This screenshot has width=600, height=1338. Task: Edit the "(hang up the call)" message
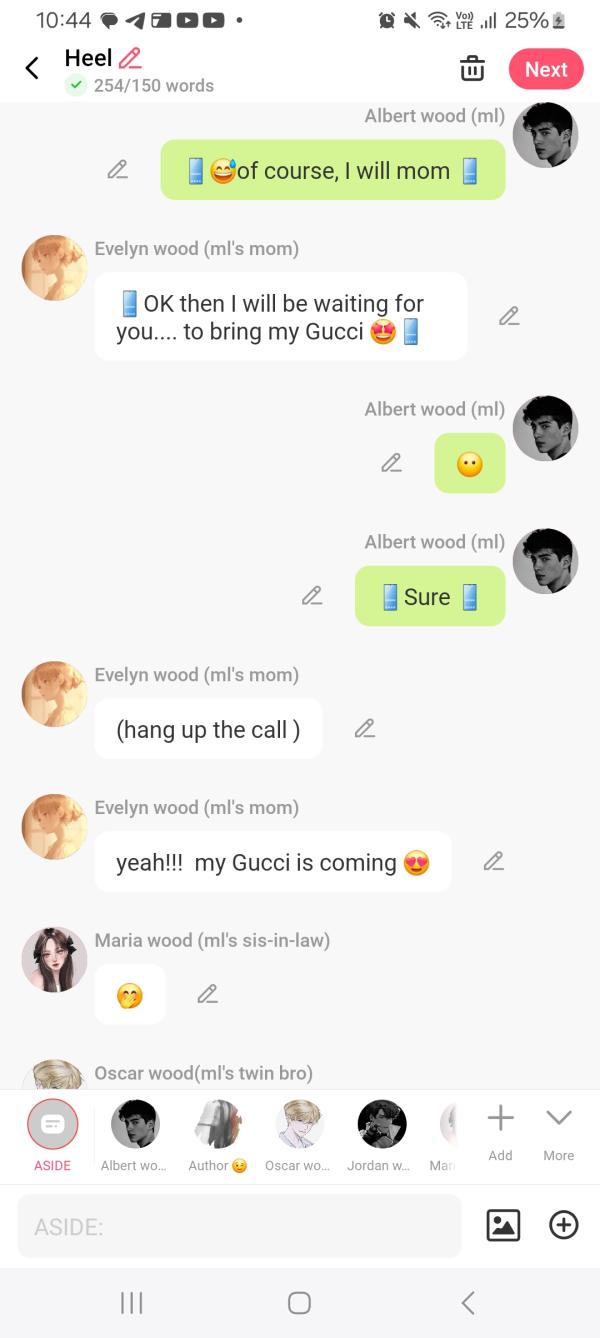pyautogui.click(x=364, y=728)
